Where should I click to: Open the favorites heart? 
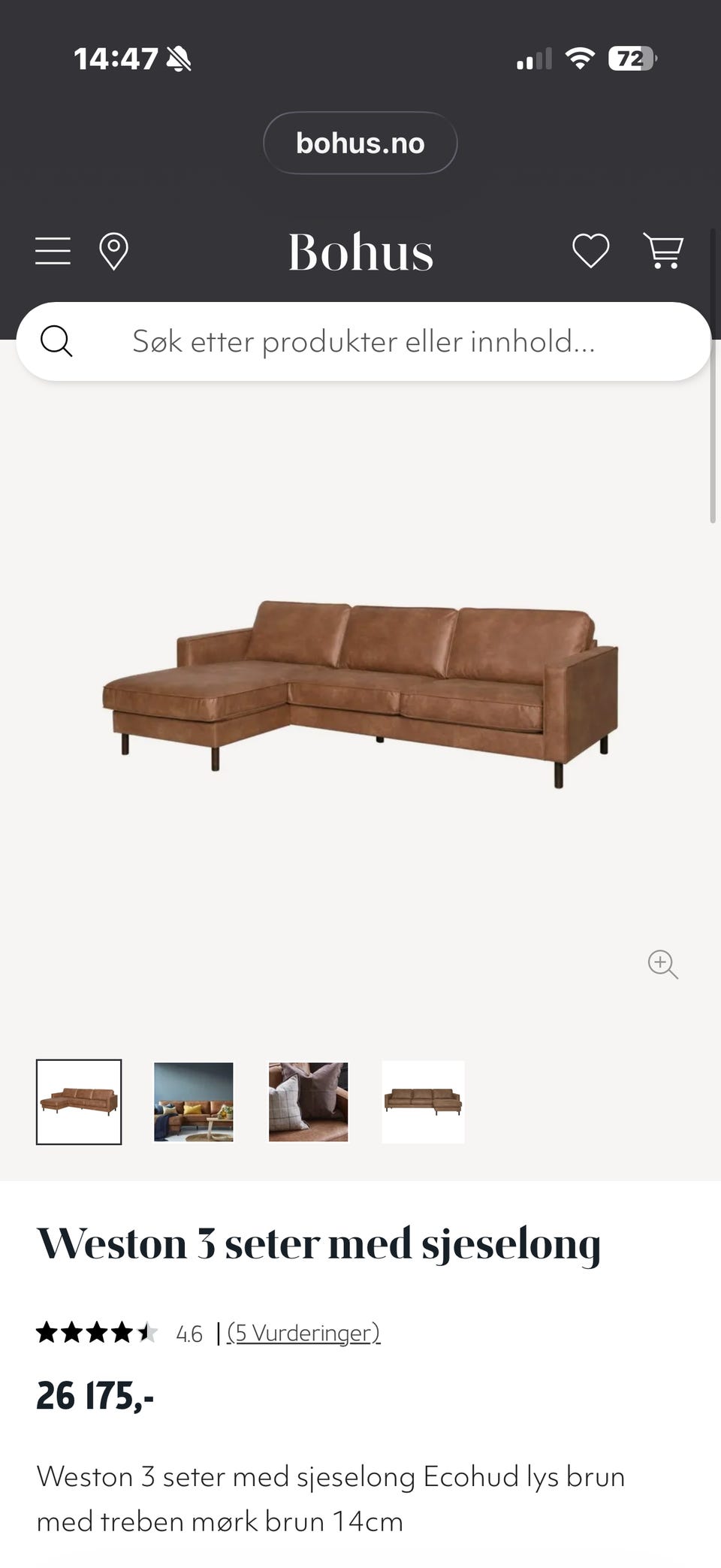(590, 251)
